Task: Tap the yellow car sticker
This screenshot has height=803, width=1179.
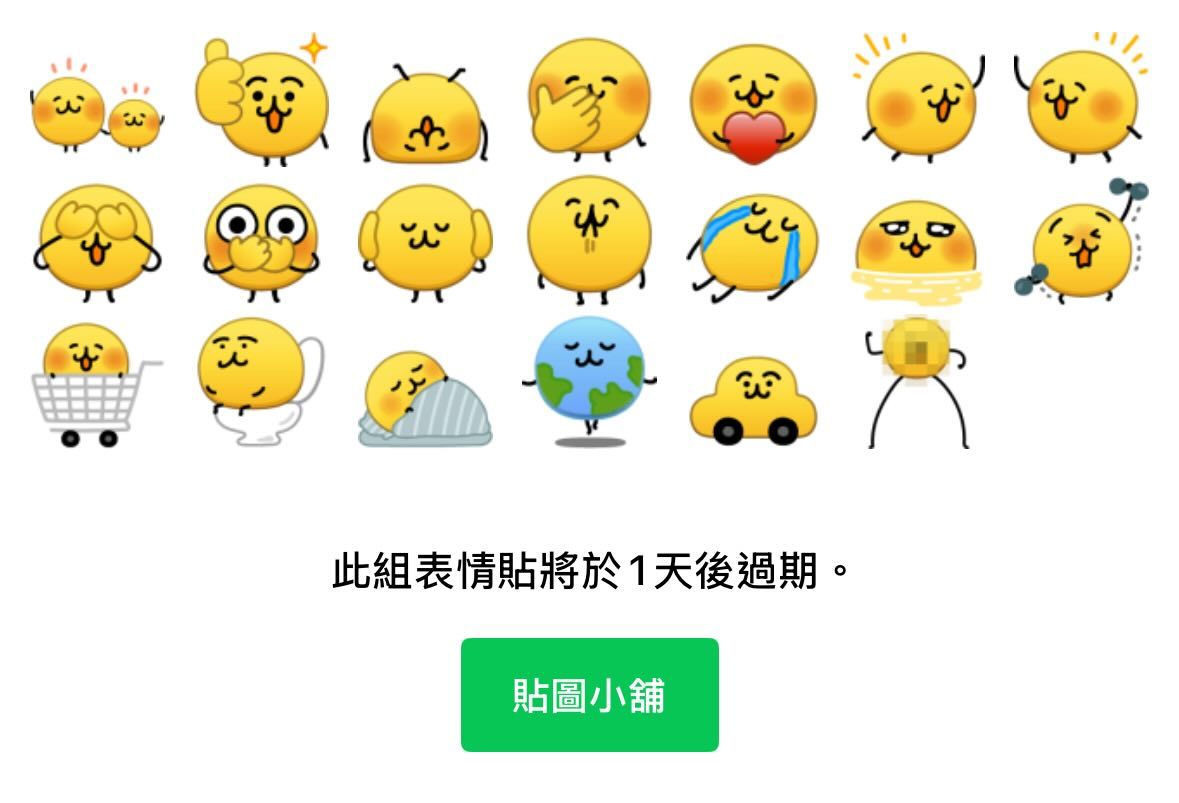Action: click(752, 400)
